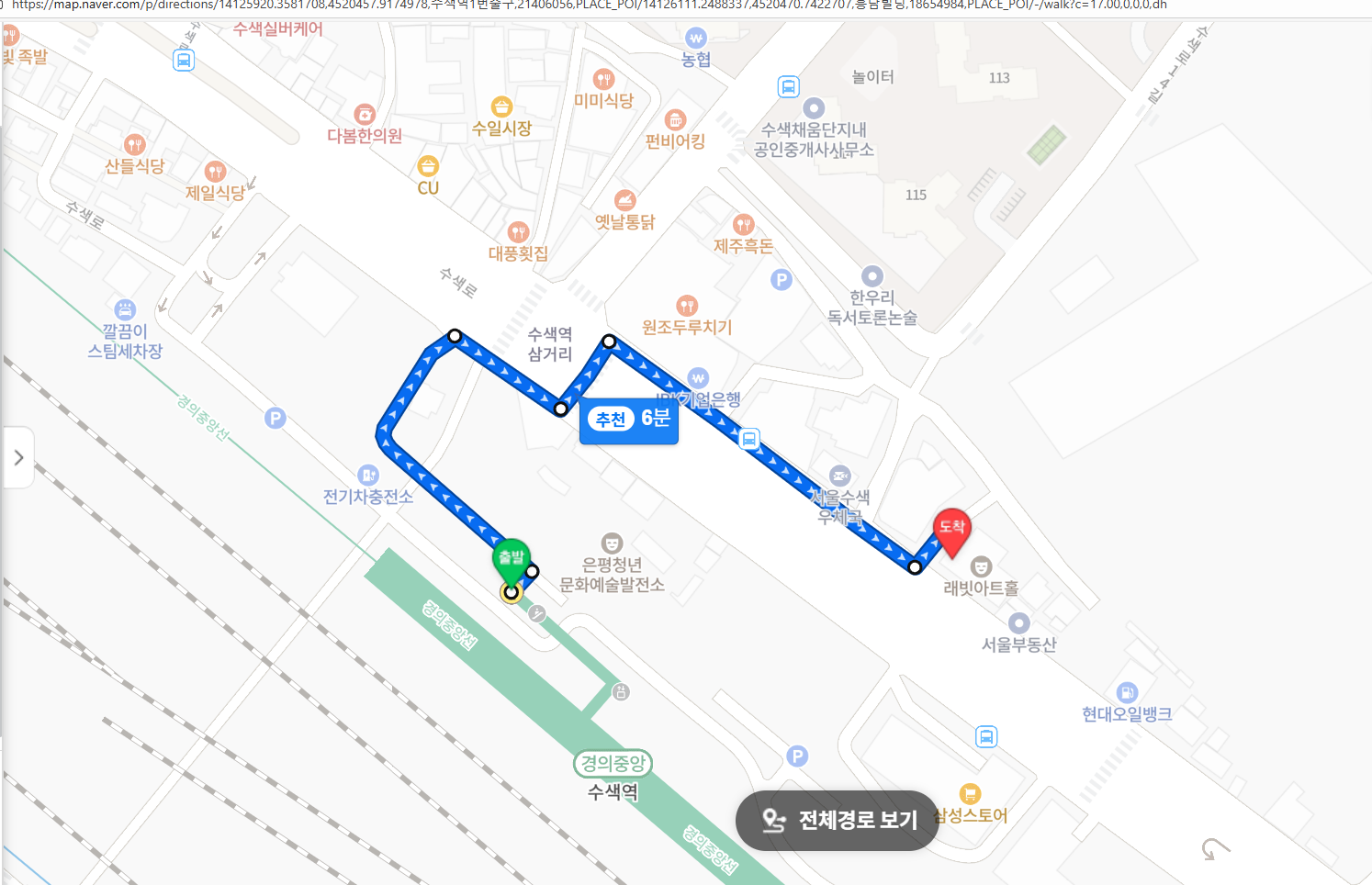Tap the red 도착 destination pin
1372x885 pixels.
click(x=951, y=530)
